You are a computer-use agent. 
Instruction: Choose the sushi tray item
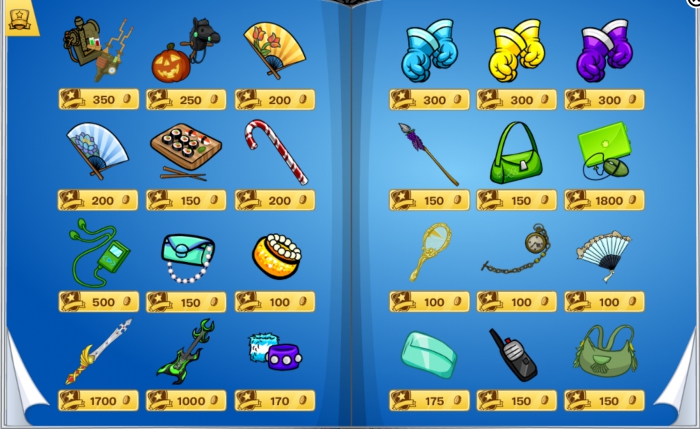(186, 151)
